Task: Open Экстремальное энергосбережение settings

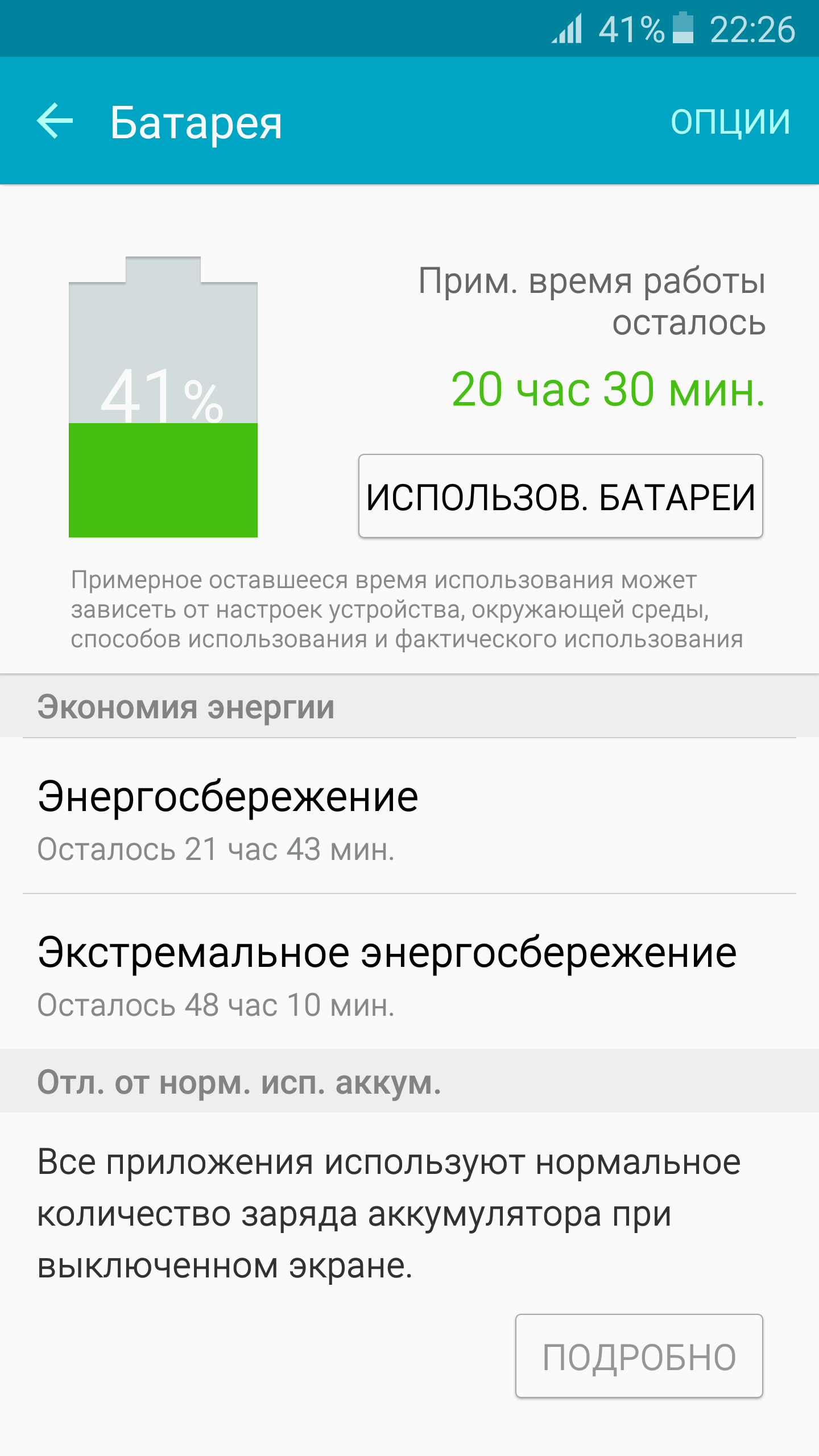Action: point(409,972)
